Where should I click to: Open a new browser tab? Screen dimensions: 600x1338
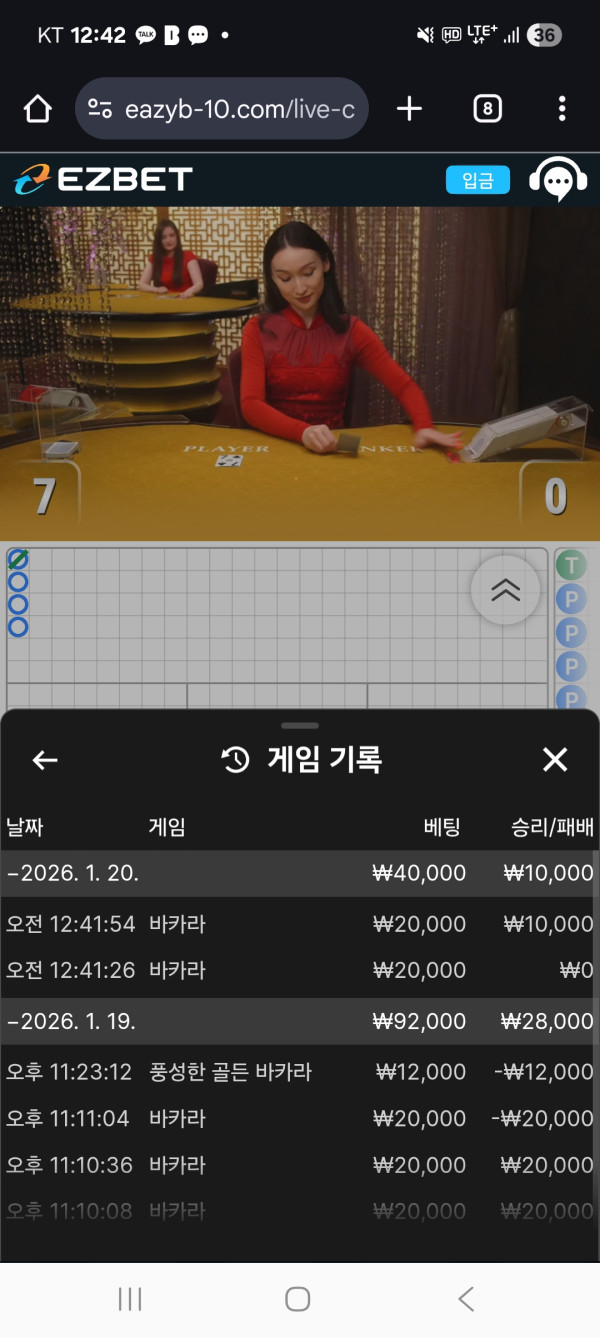pos(409,109)
